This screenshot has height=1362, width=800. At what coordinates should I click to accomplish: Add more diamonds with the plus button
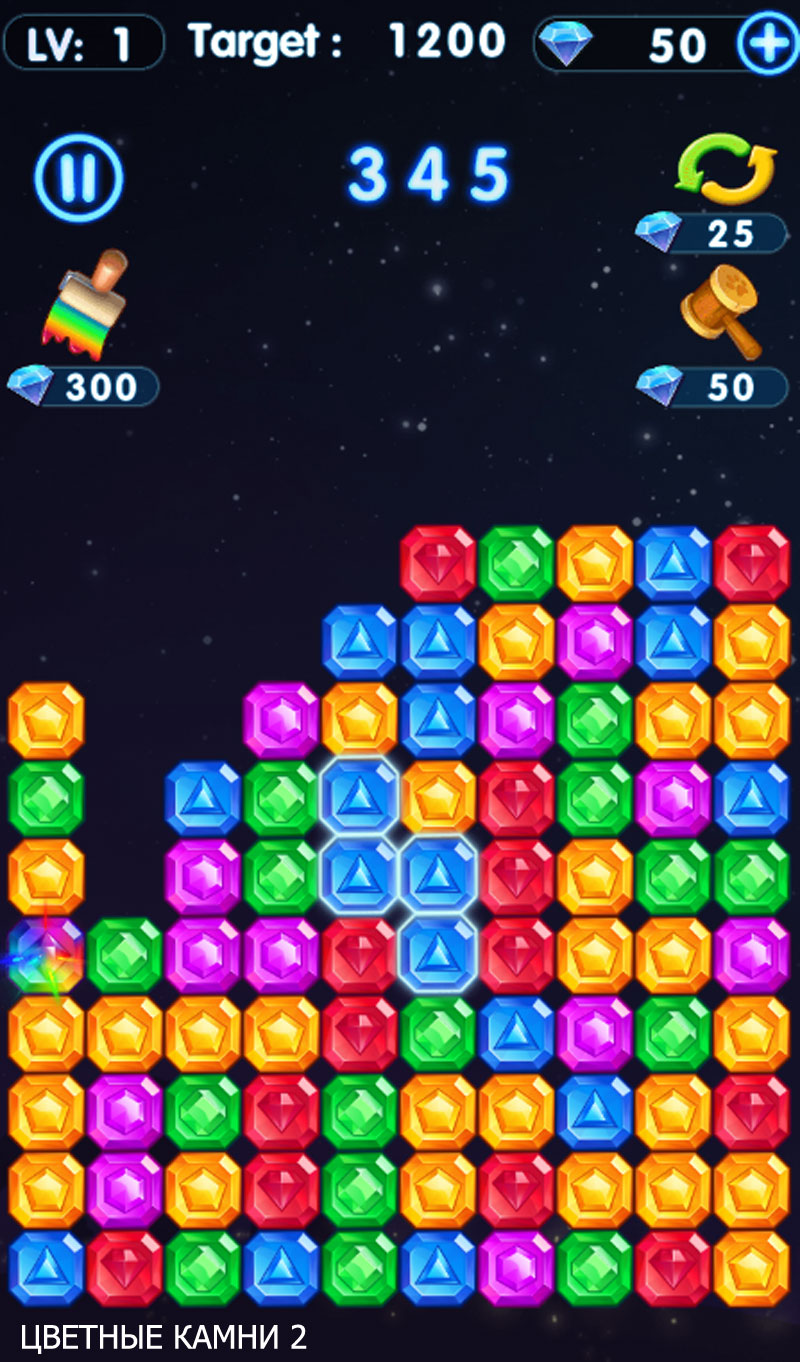(x=768, y=44)
